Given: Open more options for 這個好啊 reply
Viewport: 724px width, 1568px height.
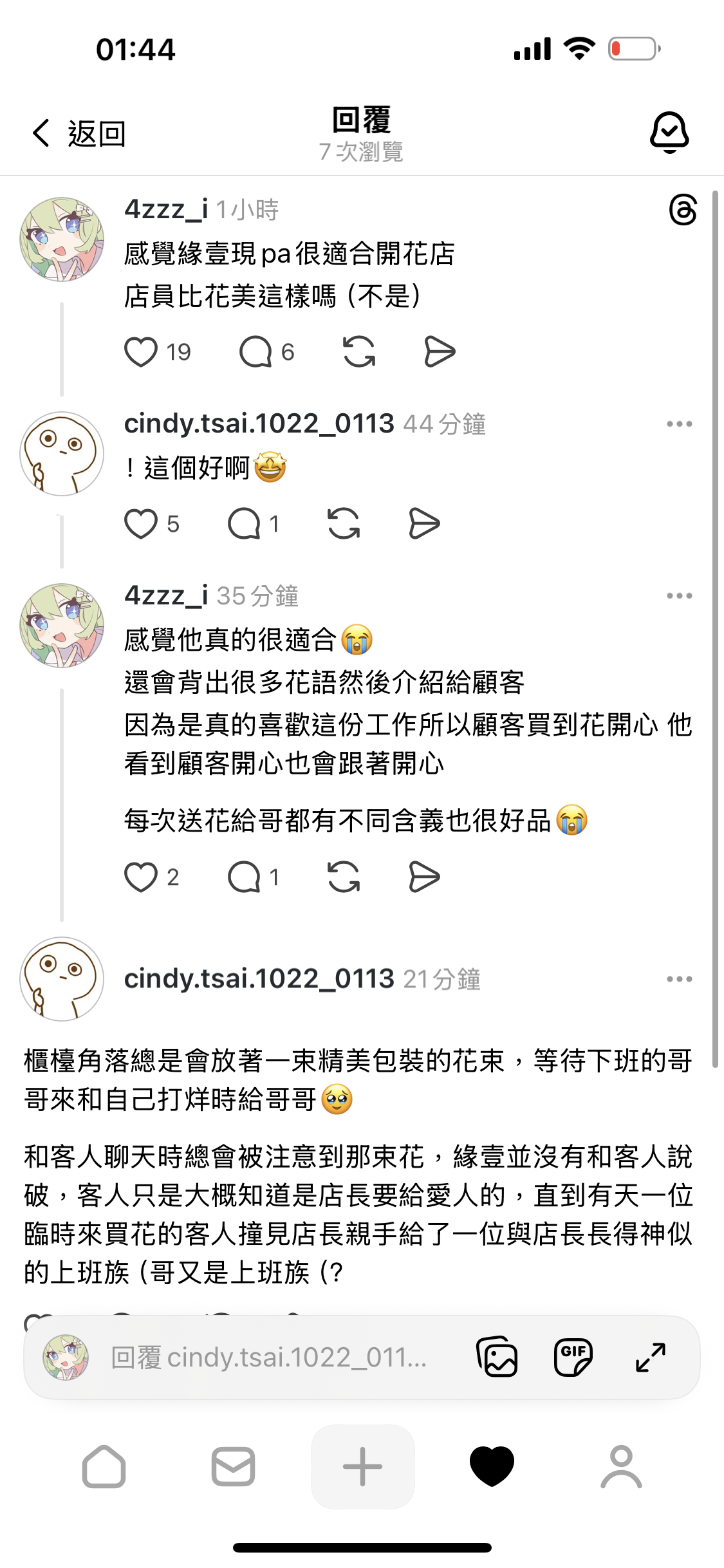Looking at the screenshot, I should click(679, 424).
